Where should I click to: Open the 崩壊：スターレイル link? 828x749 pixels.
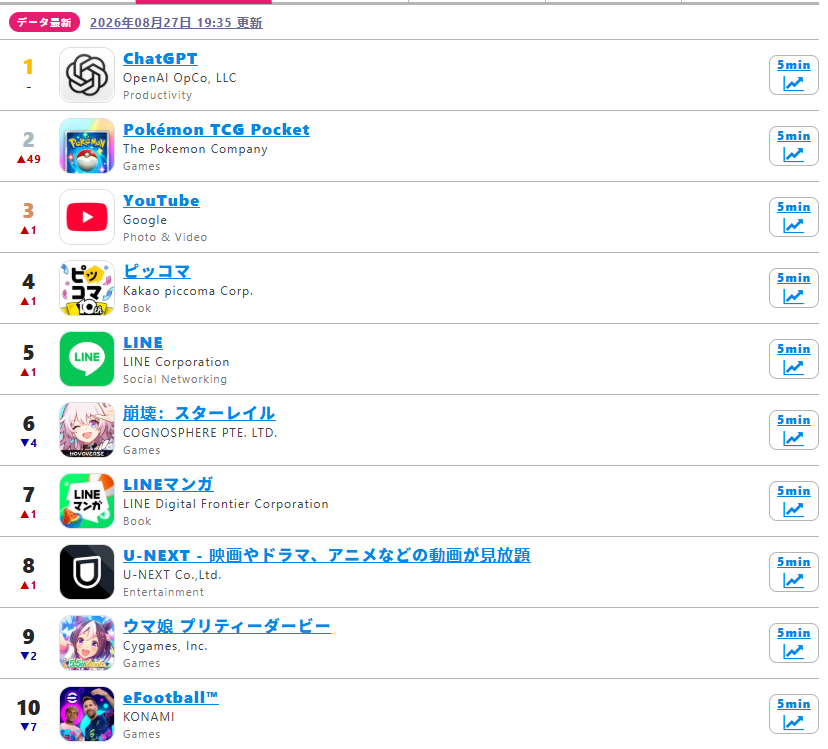click(199, 414)
